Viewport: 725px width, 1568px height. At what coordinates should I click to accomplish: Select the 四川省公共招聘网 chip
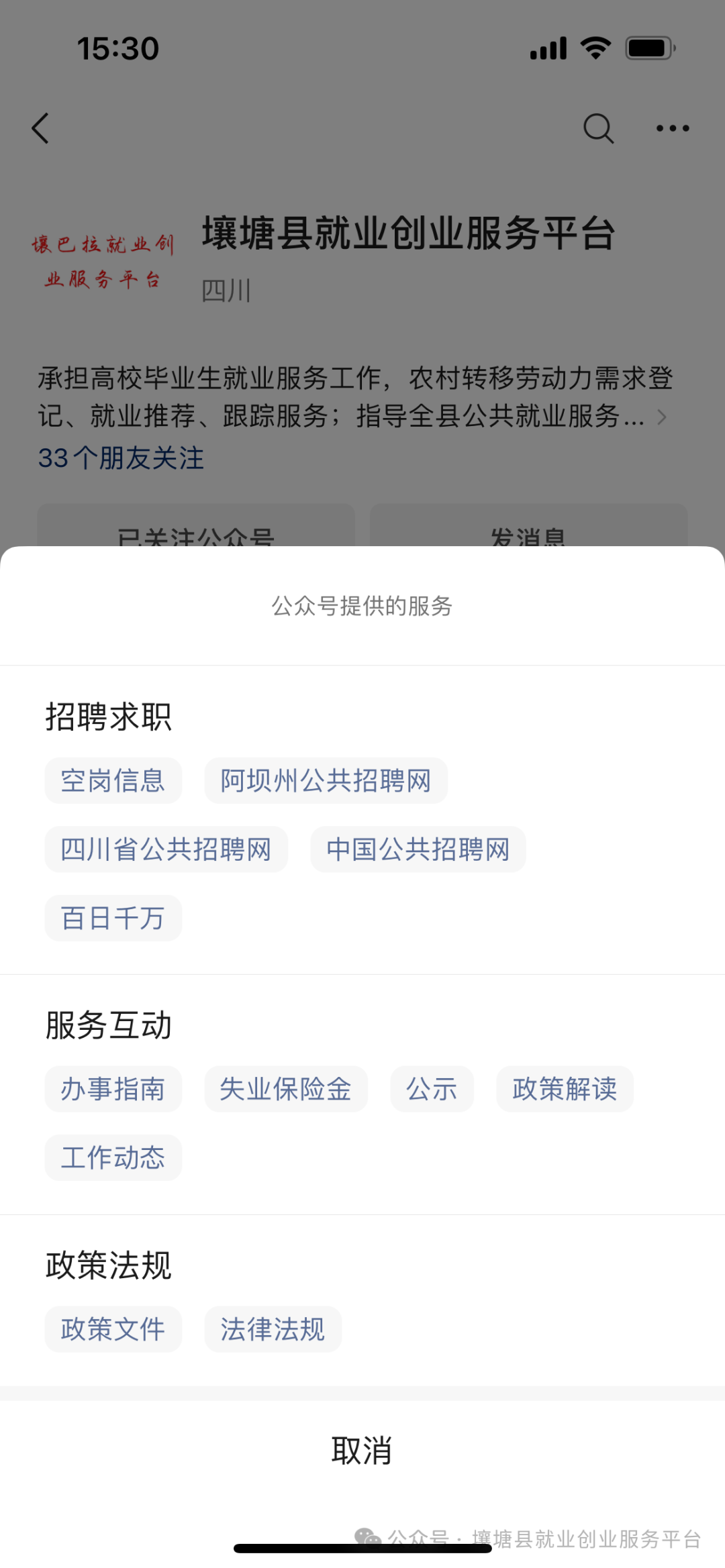[x=166, y=849]
